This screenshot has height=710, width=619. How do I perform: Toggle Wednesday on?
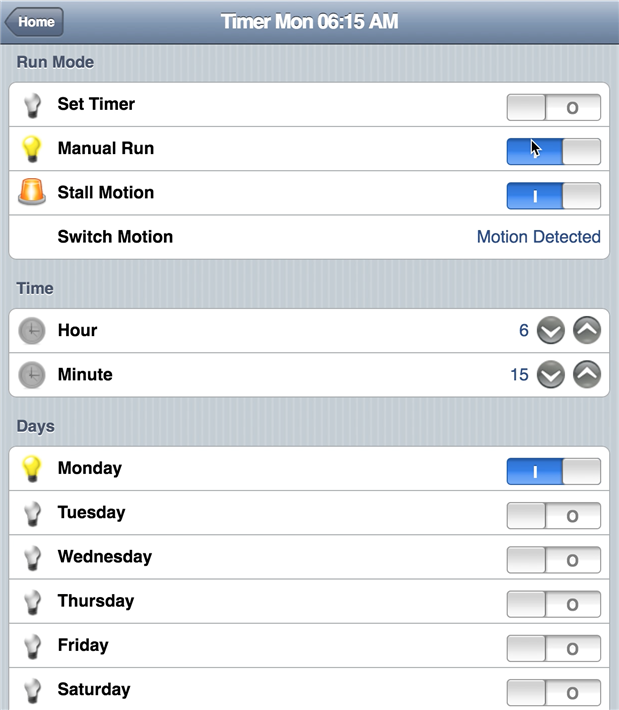click(x=553, y=560)
